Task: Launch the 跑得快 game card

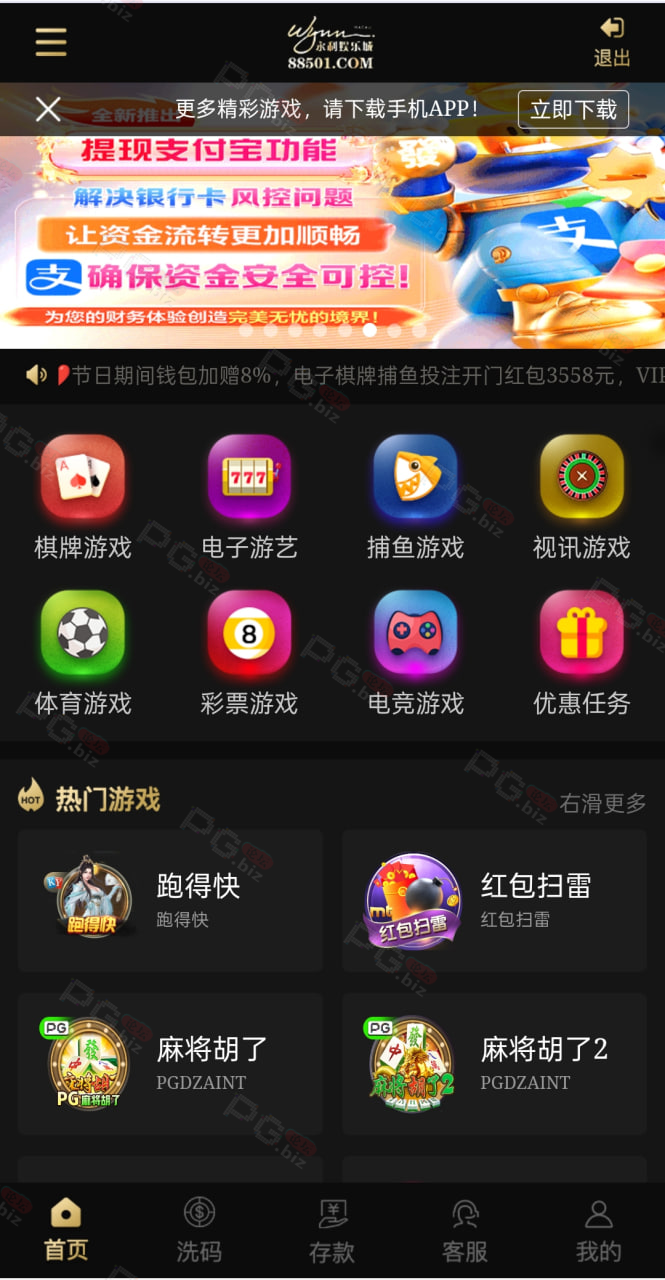Action: tap(170, 900)
